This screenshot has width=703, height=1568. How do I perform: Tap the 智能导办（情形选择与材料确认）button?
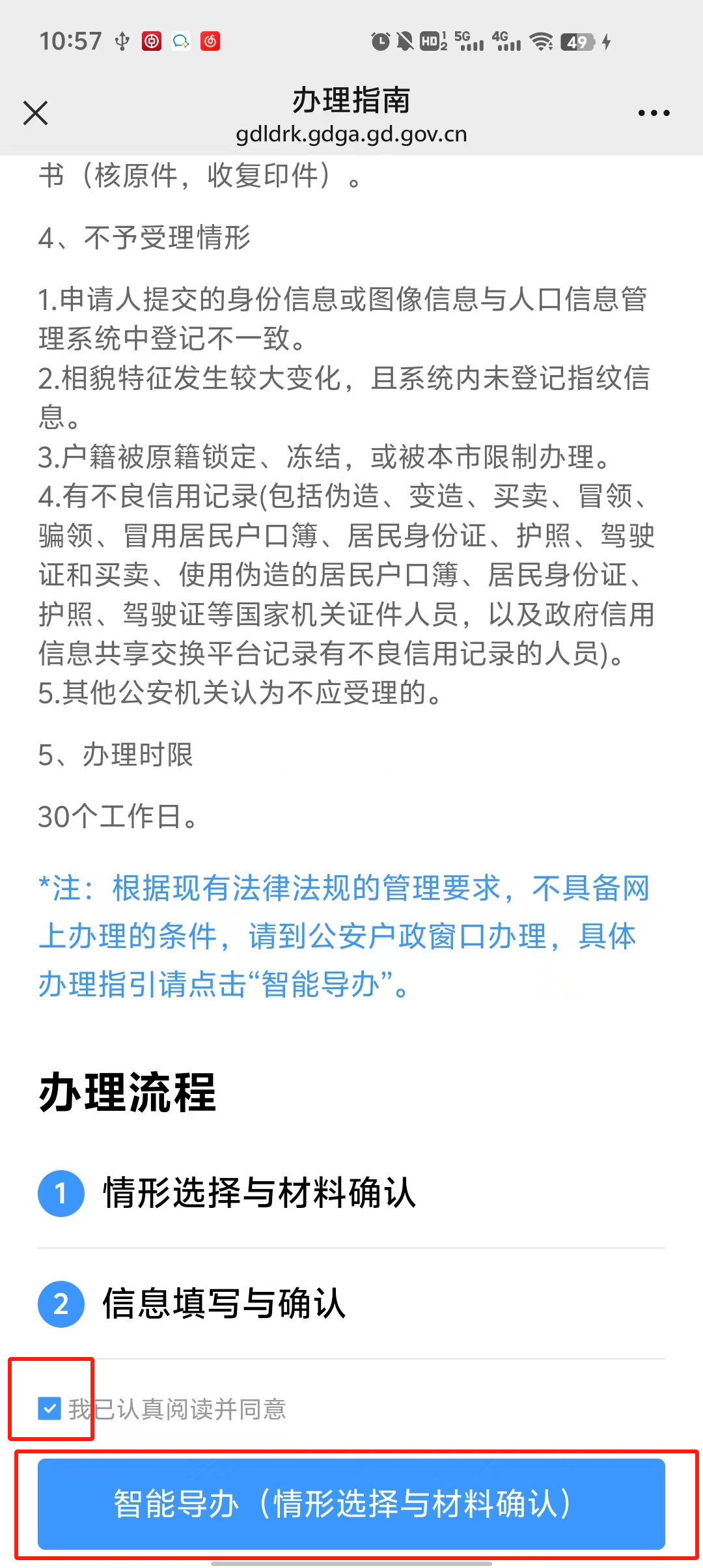pyautogui.click(x=351, y=1504)
